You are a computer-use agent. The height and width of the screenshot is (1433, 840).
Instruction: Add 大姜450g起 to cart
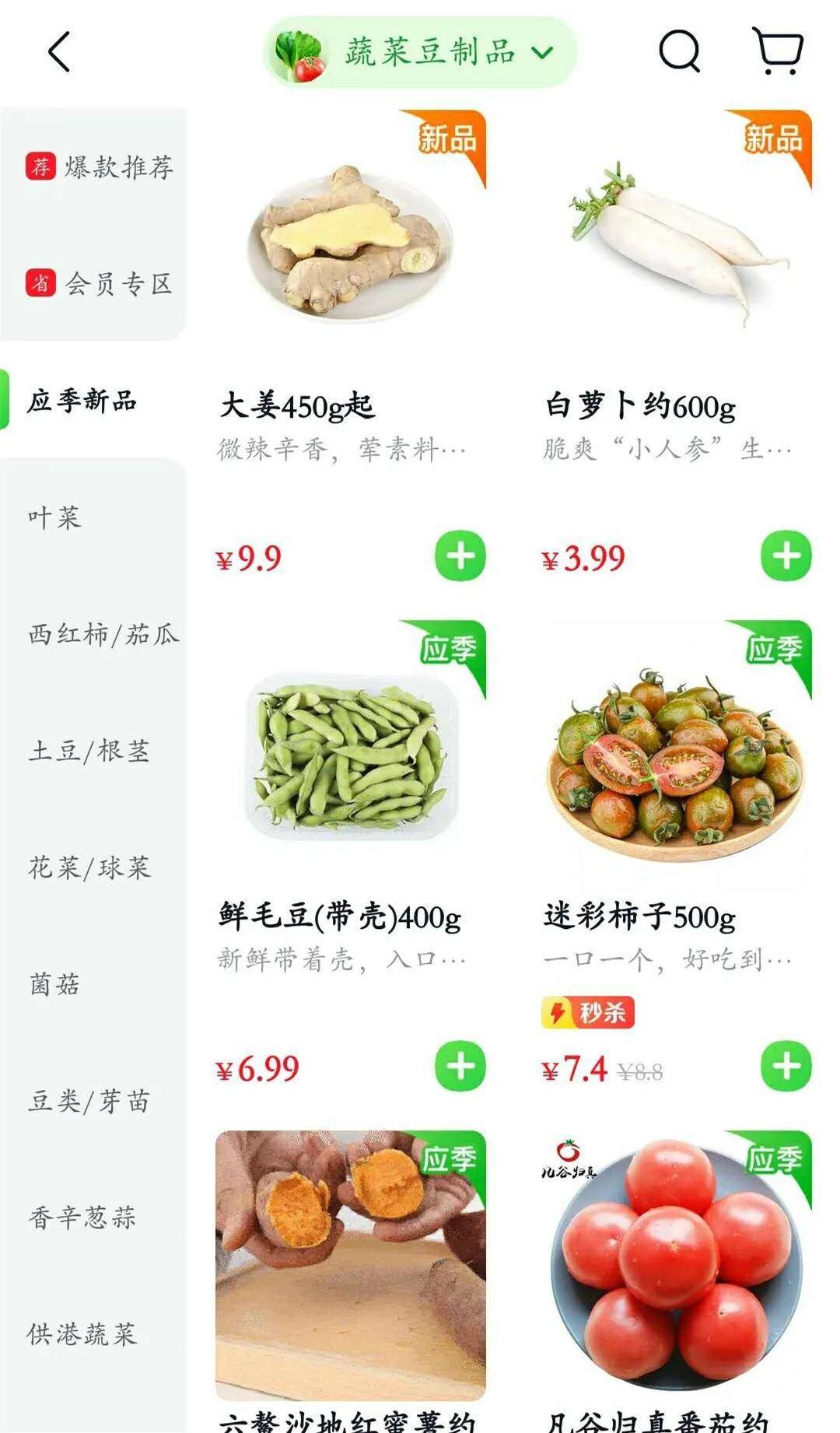click(x=460, y=556)
